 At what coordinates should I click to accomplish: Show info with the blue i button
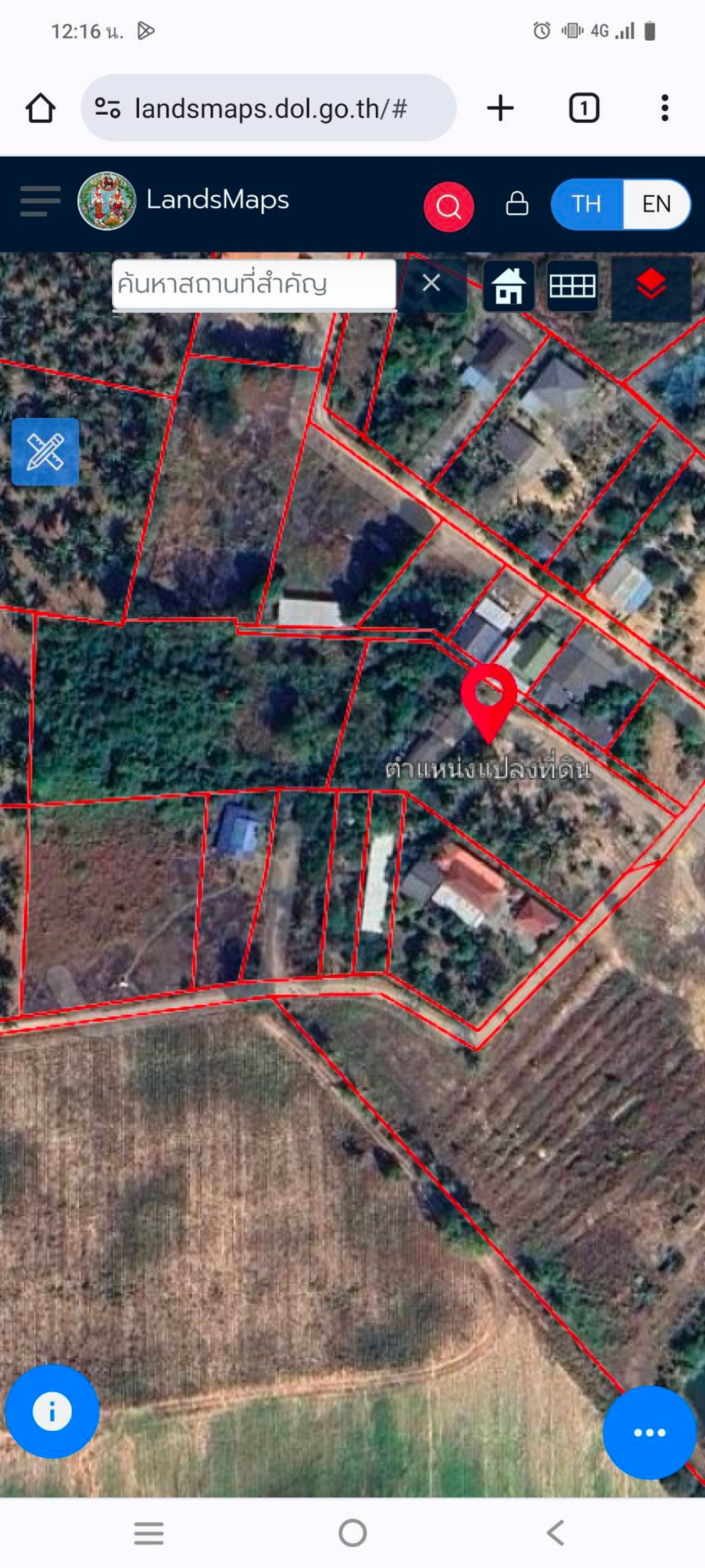pos(52,1411)
